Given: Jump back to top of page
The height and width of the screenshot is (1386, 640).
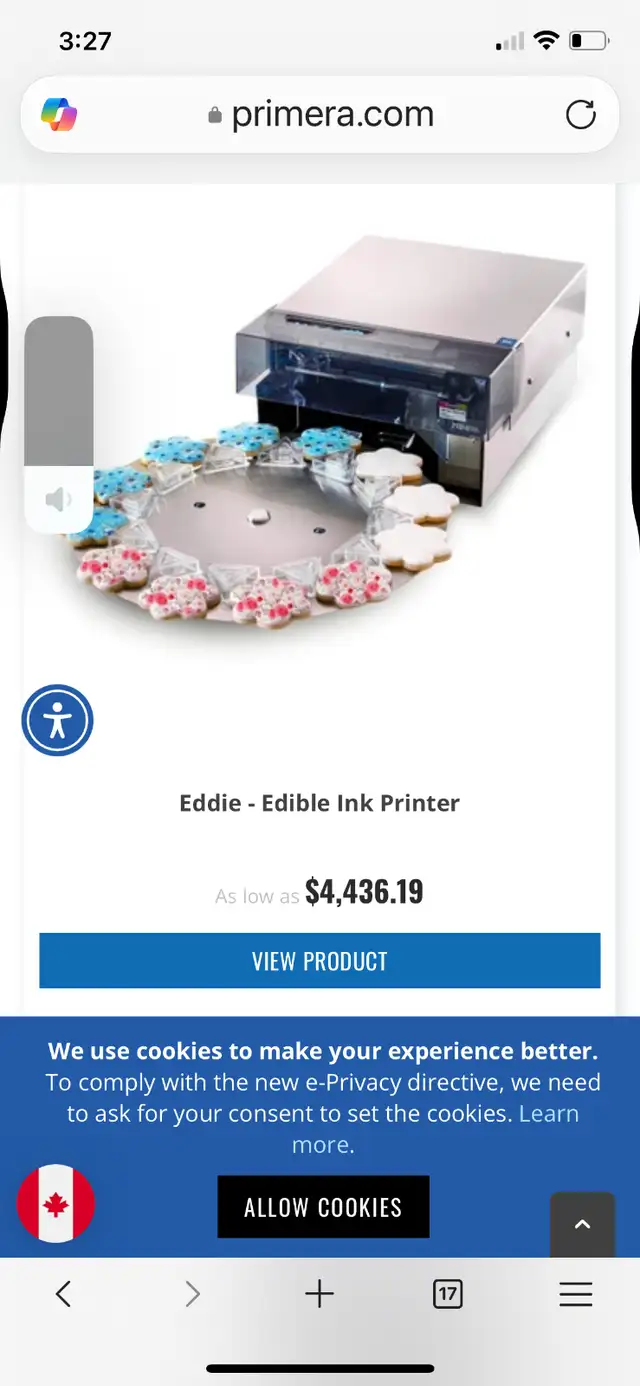Looking at the screenshot, I should tap(582, 1224).
